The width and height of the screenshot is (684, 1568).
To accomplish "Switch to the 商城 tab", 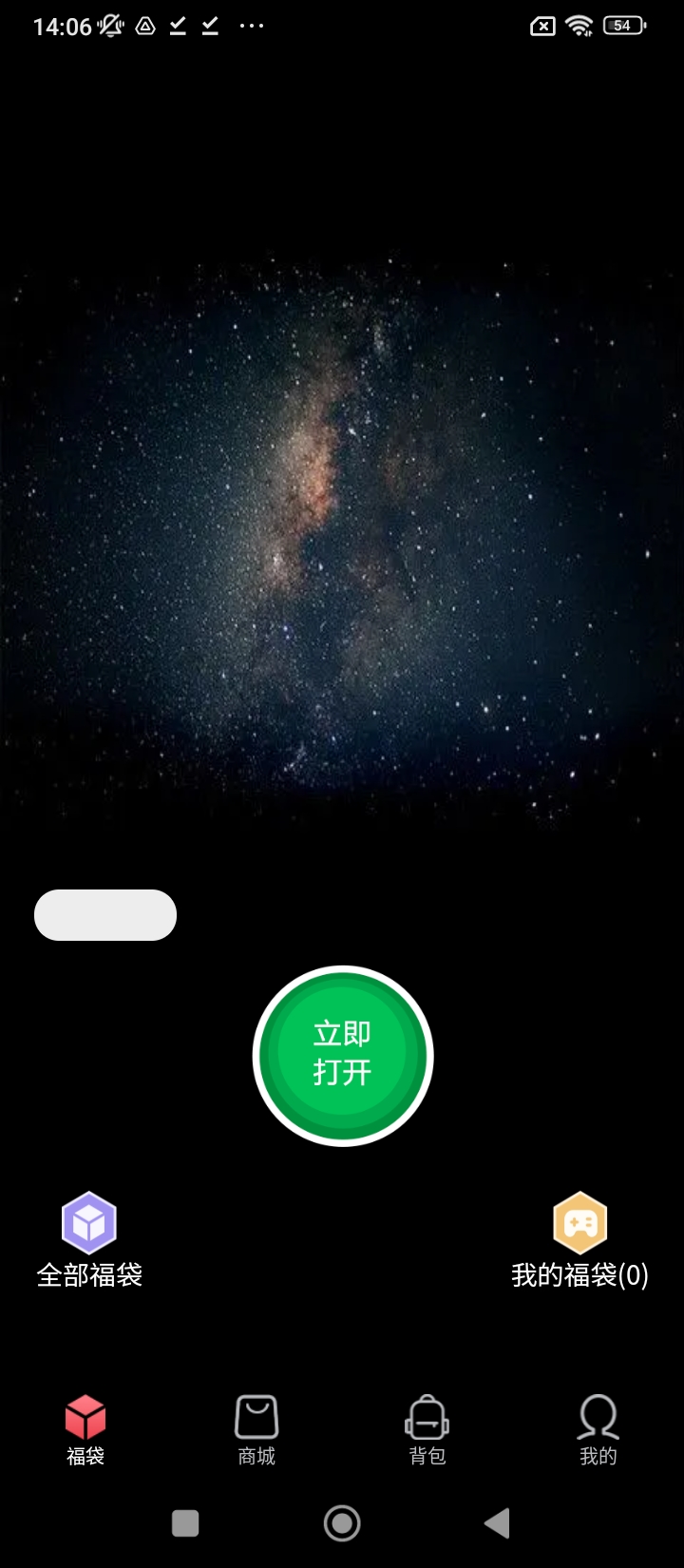I will [256, 1430].
